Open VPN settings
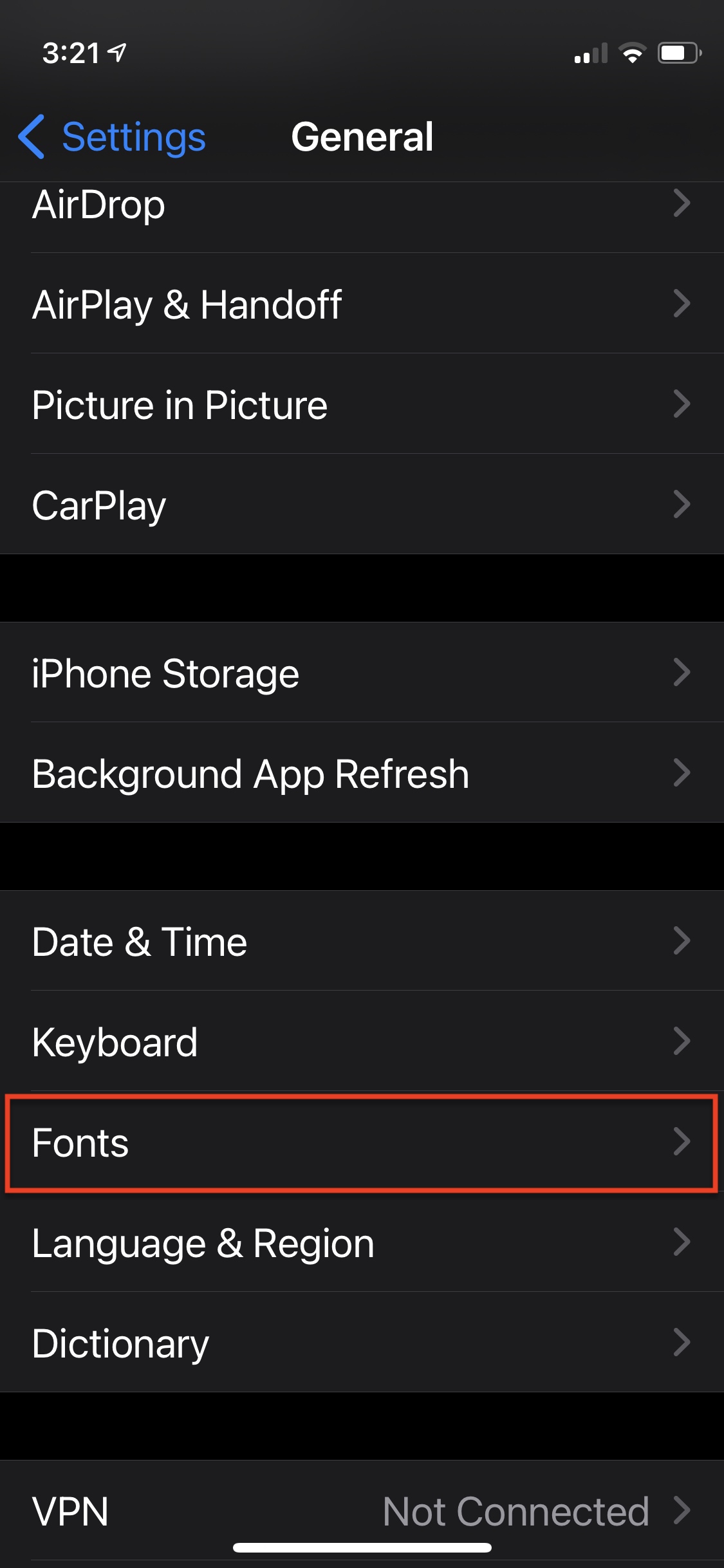 (x=362, y=1510)
